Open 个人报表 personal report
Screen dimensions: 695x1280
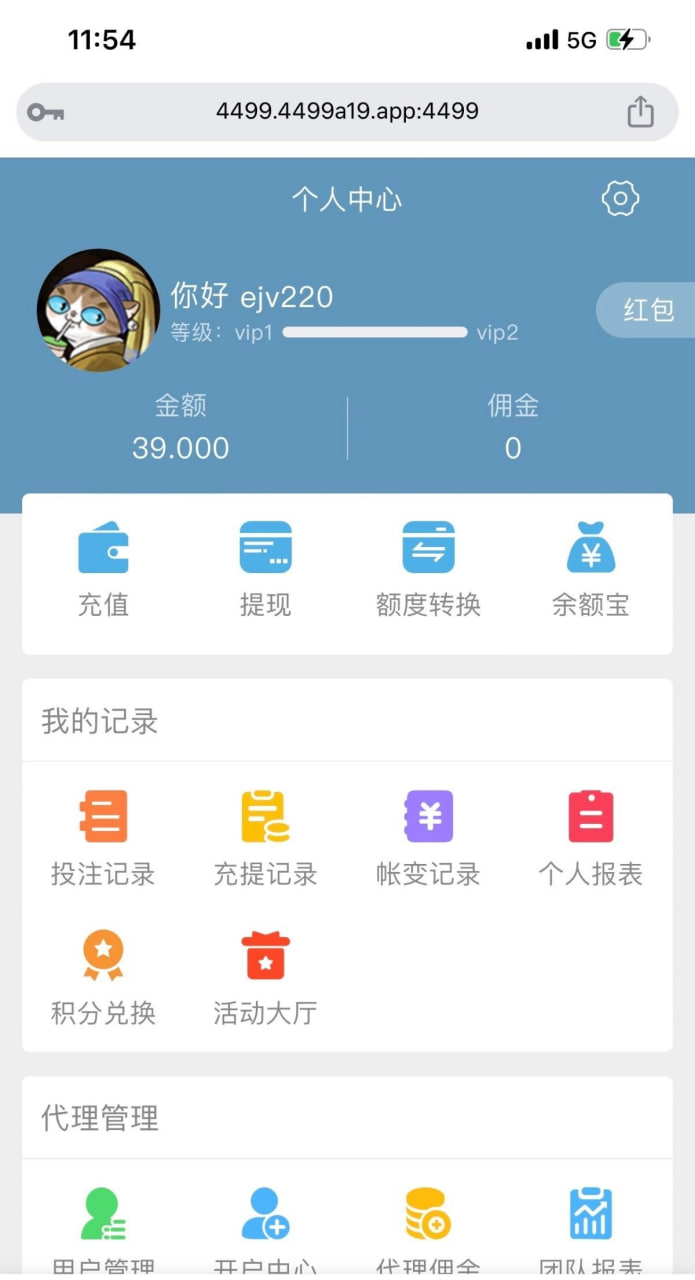point(590,838)
